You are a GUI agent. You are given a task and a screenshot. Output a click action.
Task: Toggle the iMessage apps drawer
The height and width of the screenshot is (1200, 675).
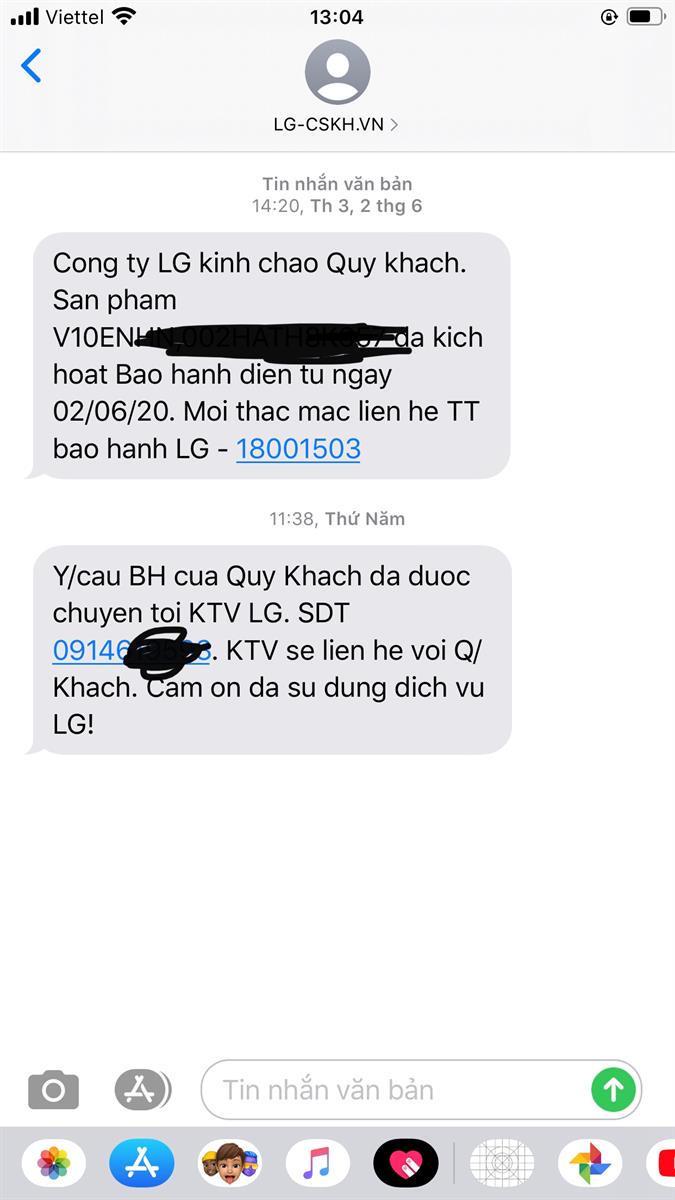141,1089
